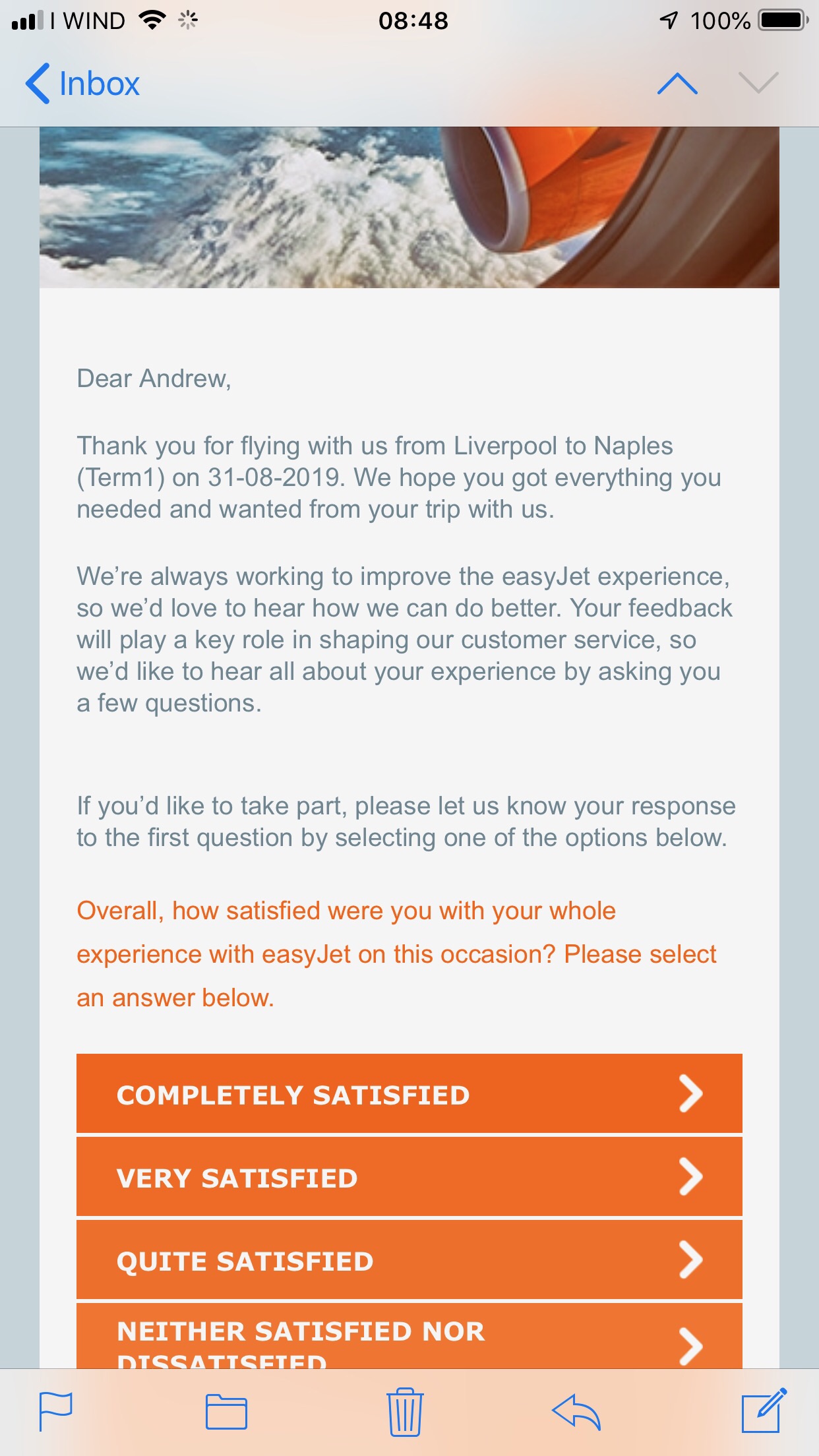Select Neither Satisfied Nor Dissatisfied
Screen dimensions: 819x1456
coord(409,1336)
